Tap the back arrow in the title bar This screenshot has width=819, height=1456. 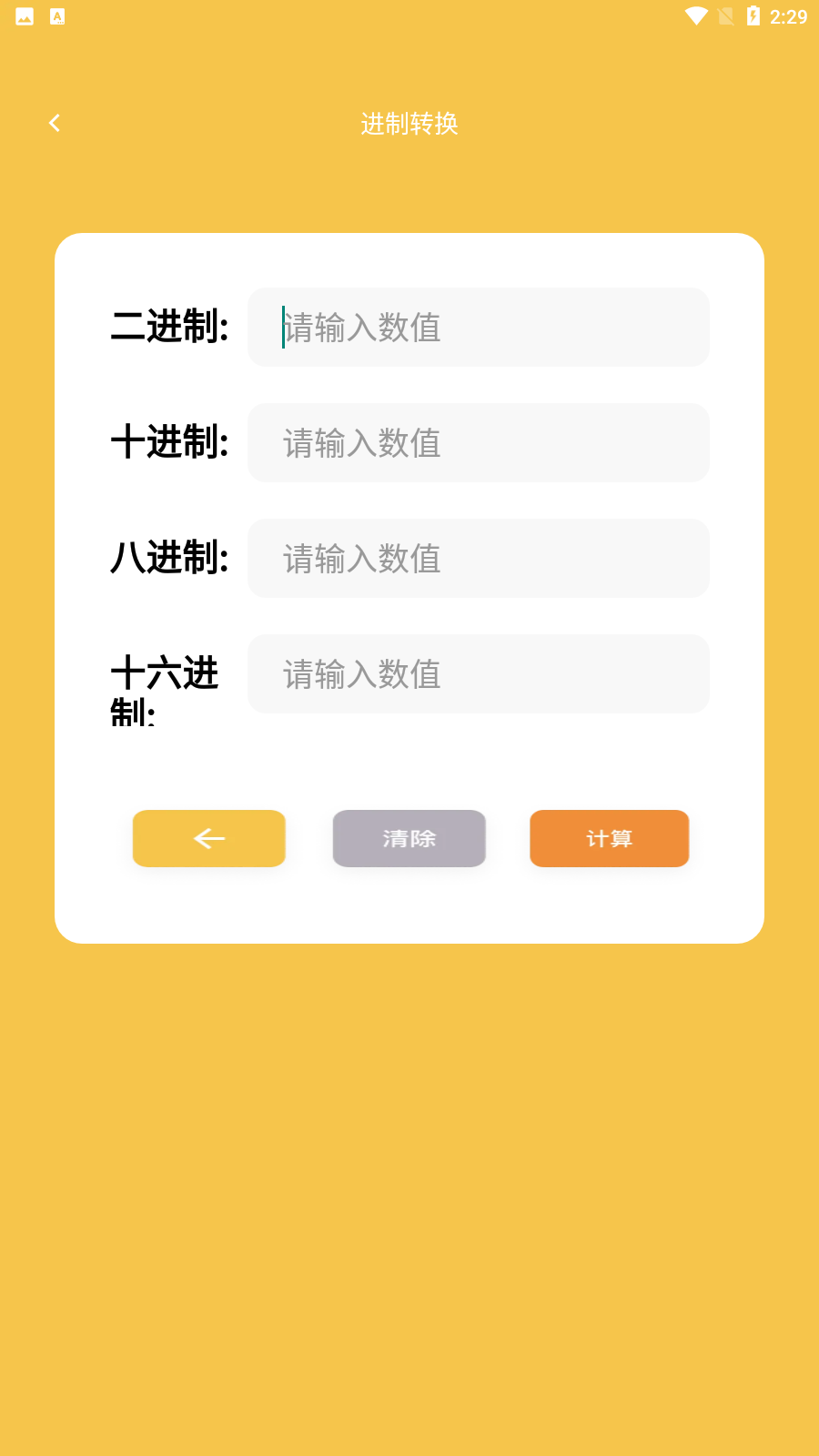click(x=55, y=123)
